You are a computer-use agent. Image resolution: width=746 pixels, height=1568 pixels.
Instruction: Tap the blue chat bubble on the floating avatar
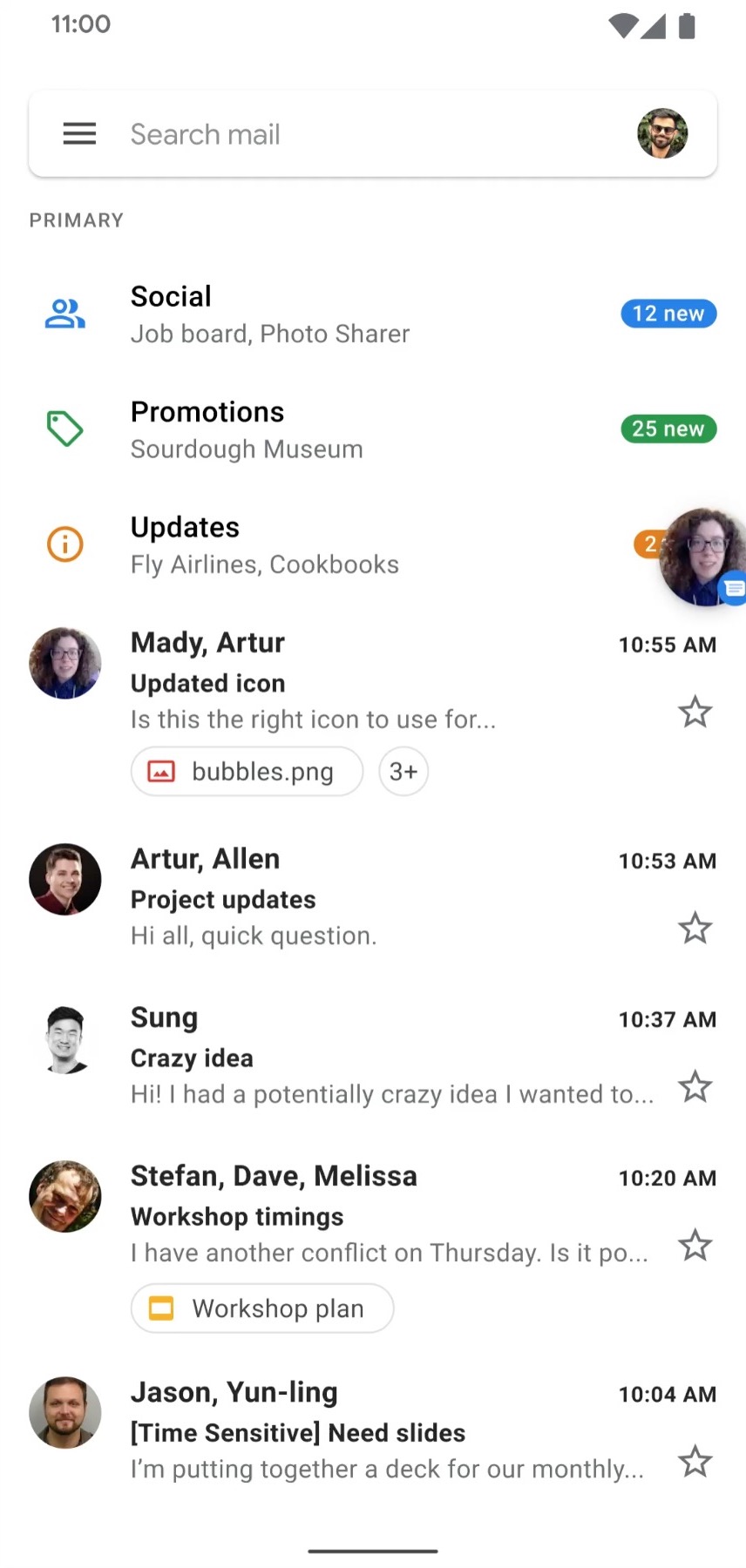[x=733, y=589]
